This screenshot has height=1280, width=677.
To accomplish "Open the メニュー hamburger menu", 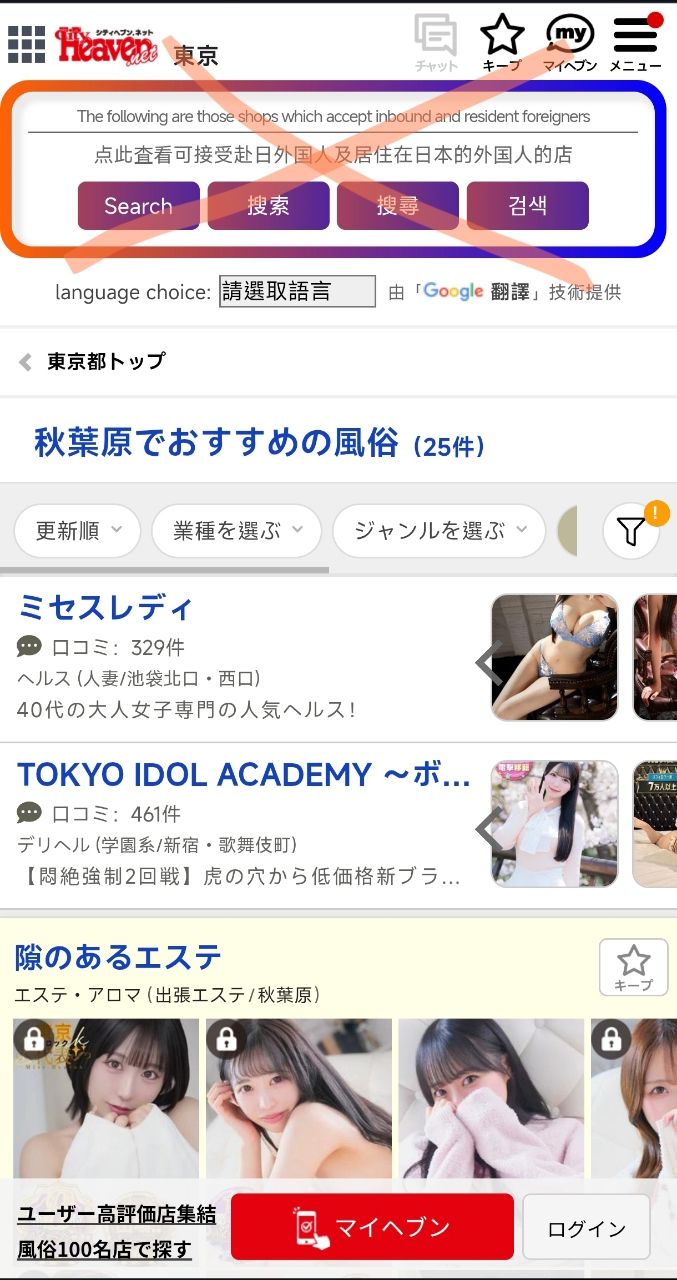I will tap(635, 44).
